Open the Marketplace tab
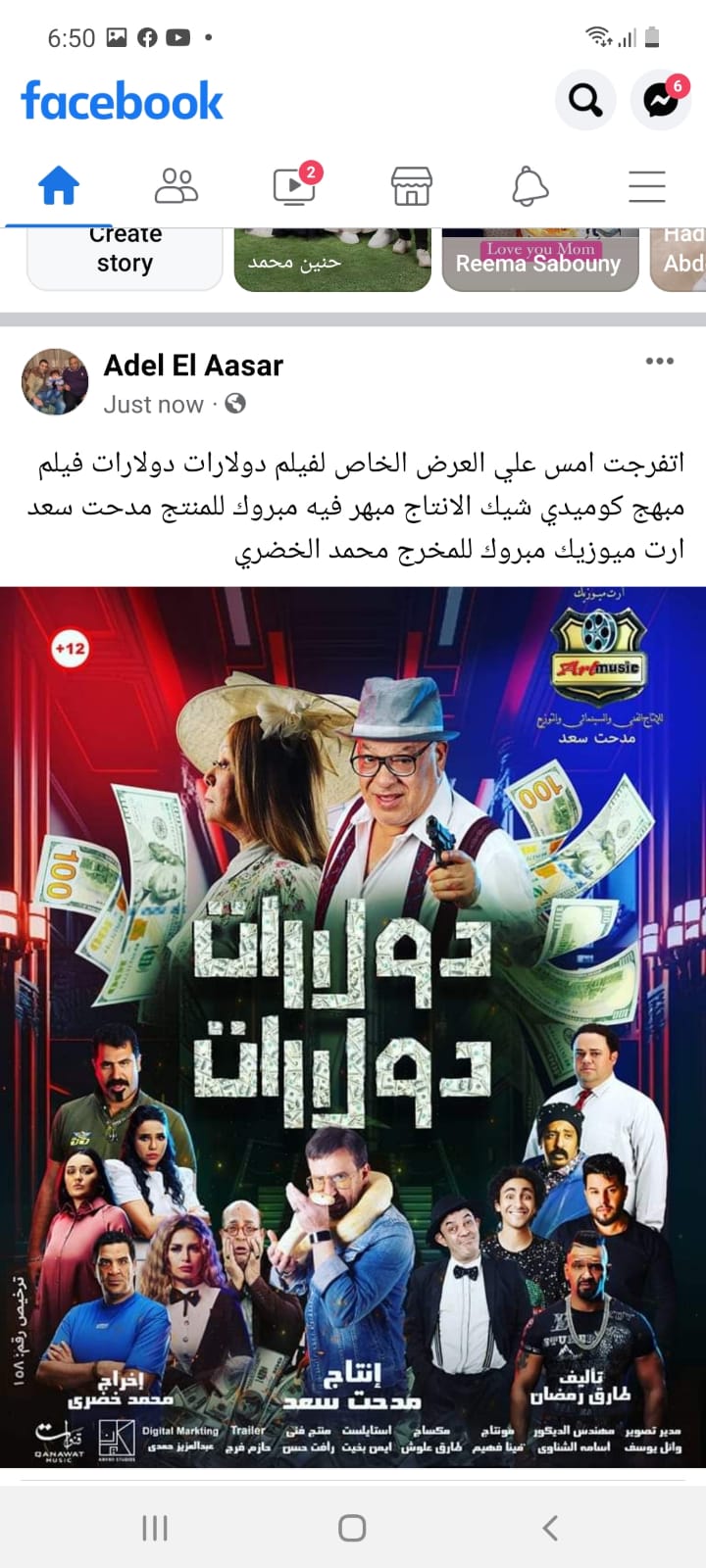706x1568 pixels. pyautogui.click(x=412, y=185)
